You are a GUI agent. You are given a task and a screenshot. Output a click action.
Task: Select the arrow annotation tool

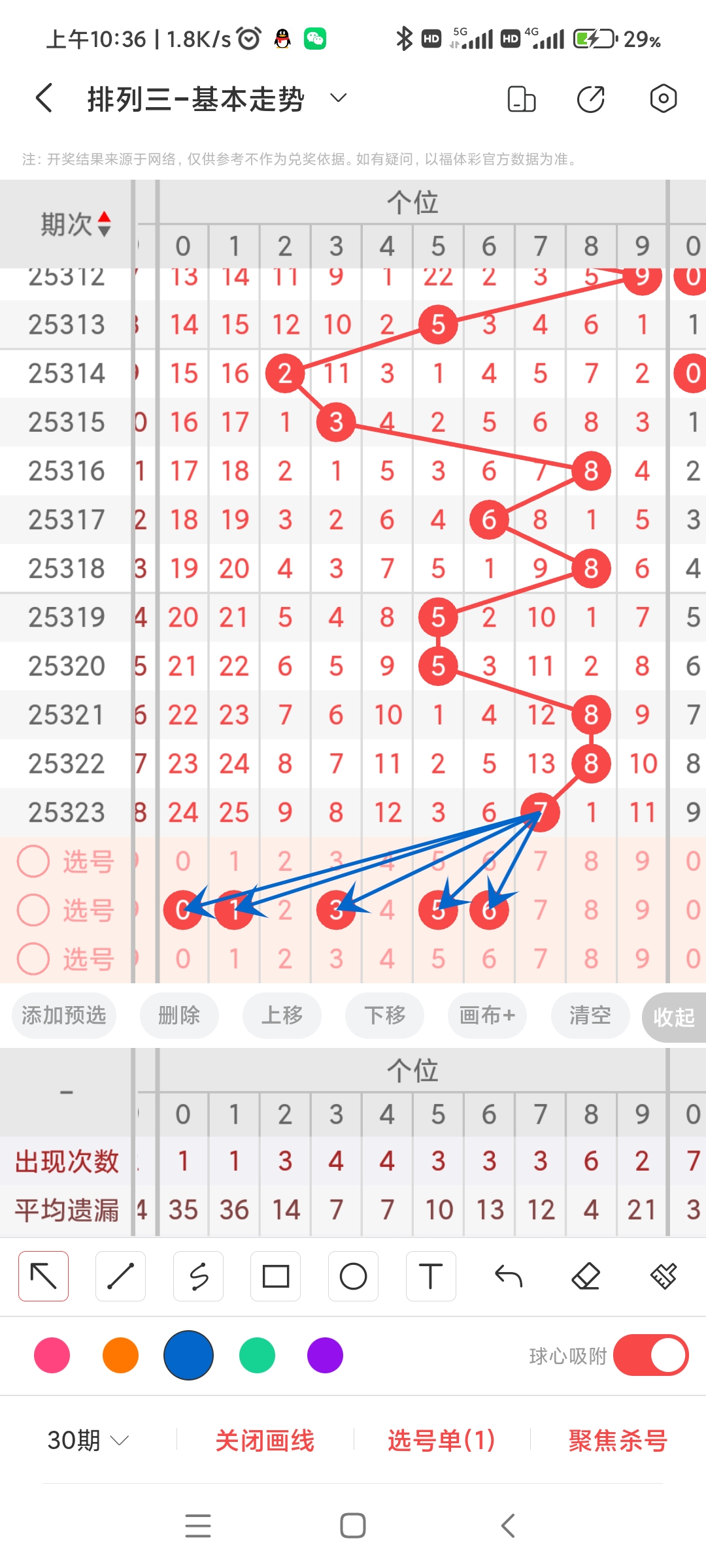coord(43,1275)
